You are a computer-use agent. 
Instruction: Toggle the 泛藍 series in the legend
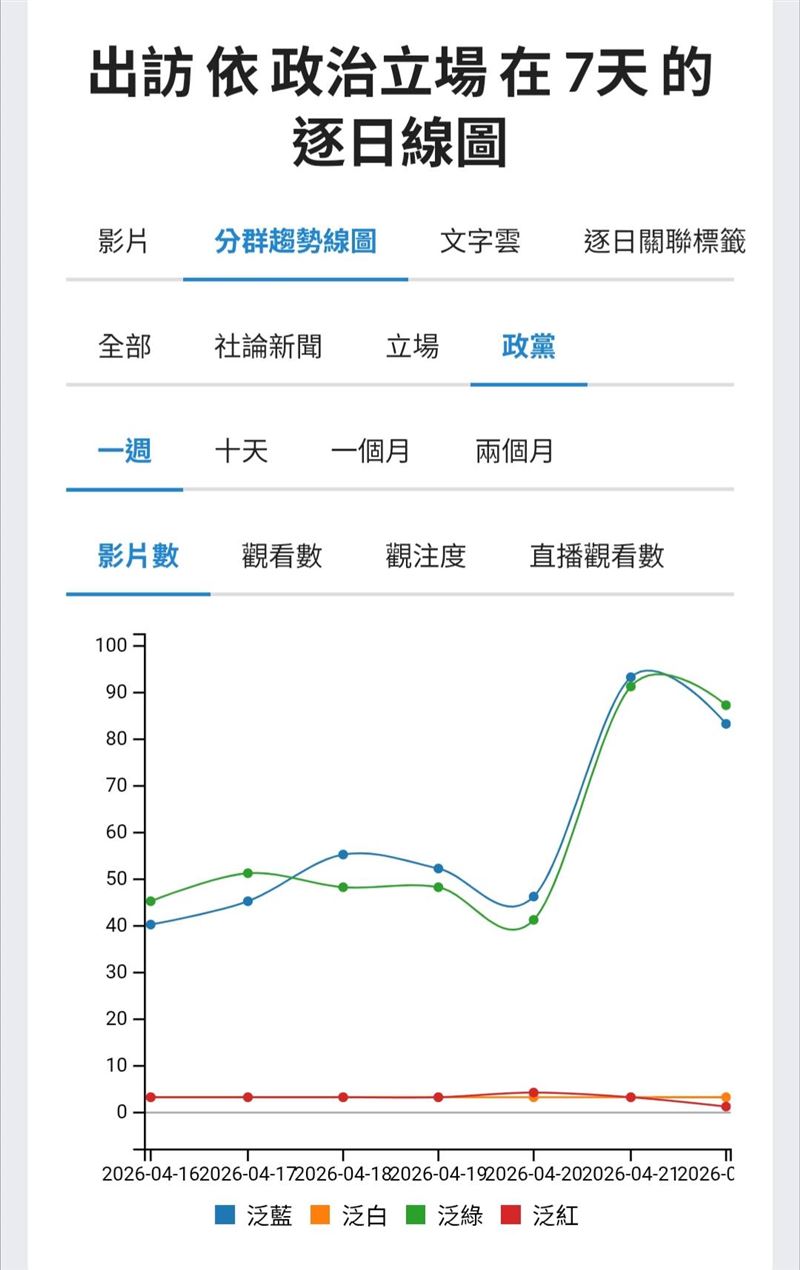tap(254, 1216)
